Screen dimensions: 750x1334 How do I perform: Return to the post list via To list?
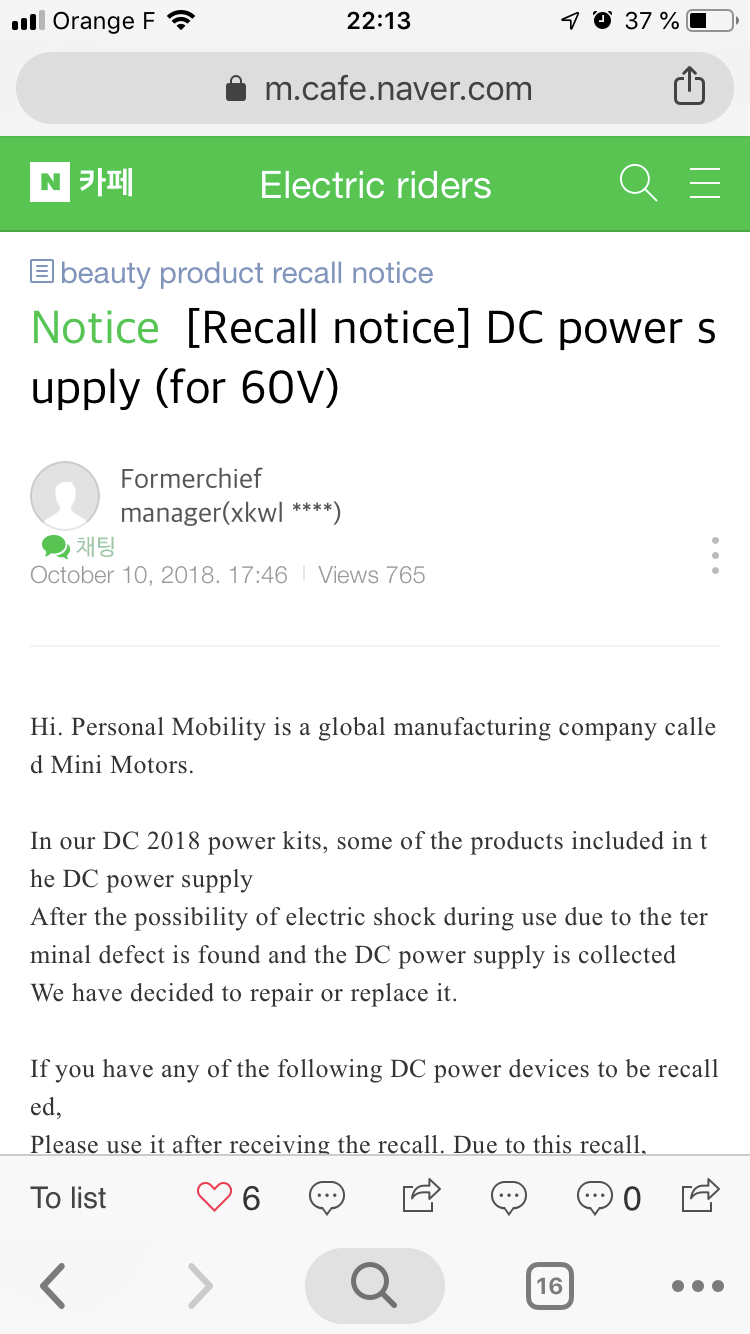[68, 1197]
